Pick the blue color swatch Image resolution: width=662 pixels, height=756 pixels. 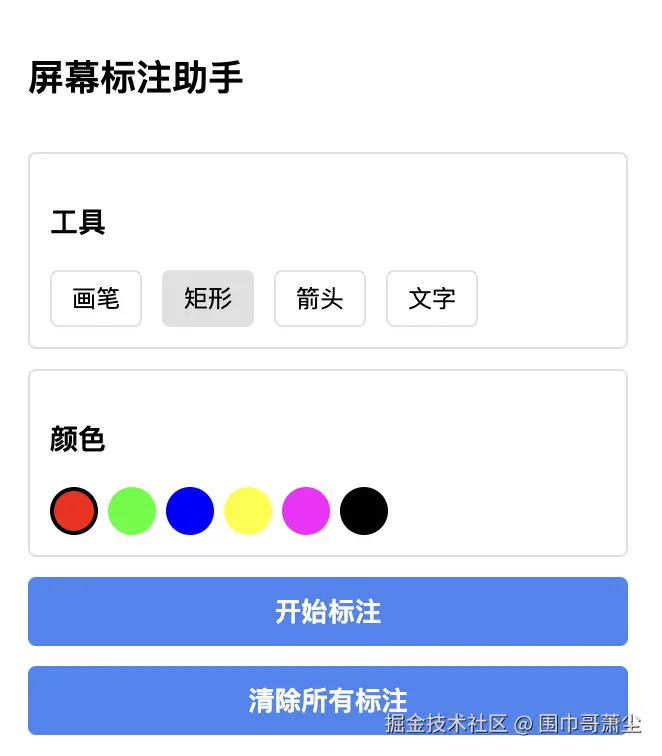[x=190, y=511]
